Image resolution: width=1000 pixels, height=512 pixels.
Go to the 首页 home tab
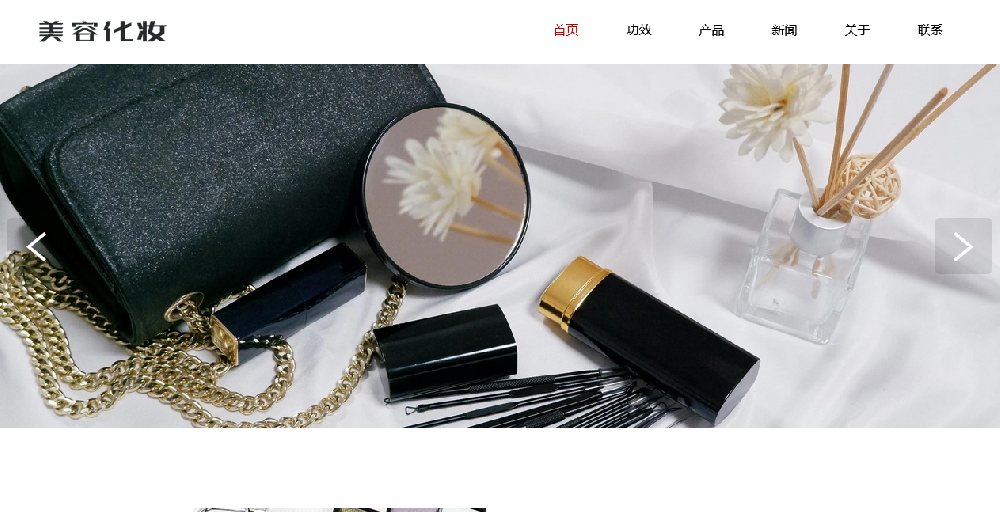coord(566,30)
